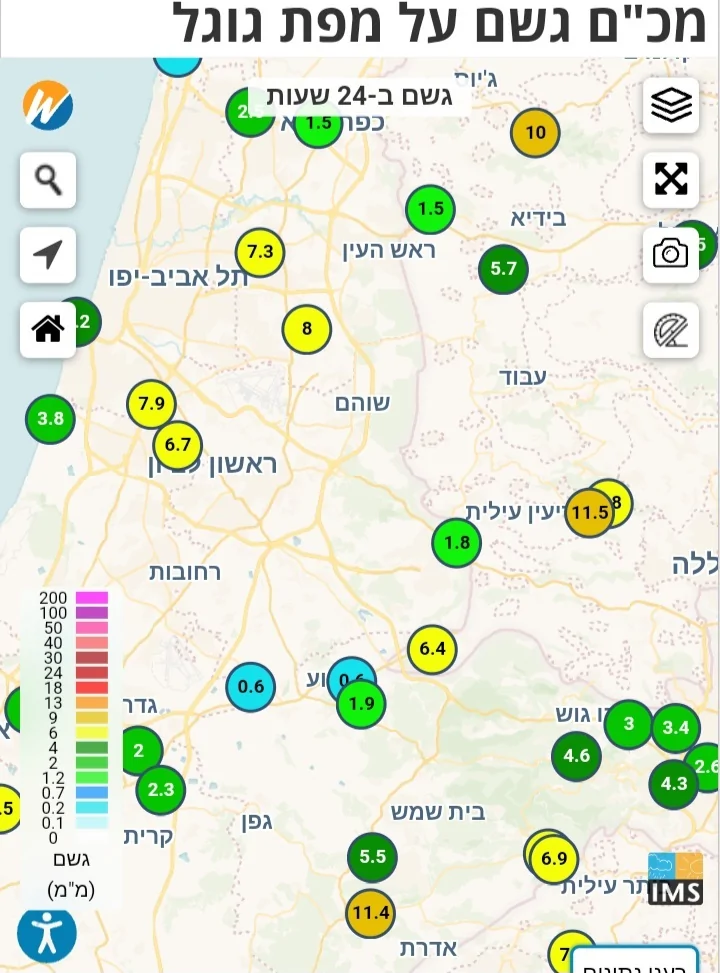This screenshot has width=720, height=973.
Task: Center the map on my location
Action: [48, 255]
